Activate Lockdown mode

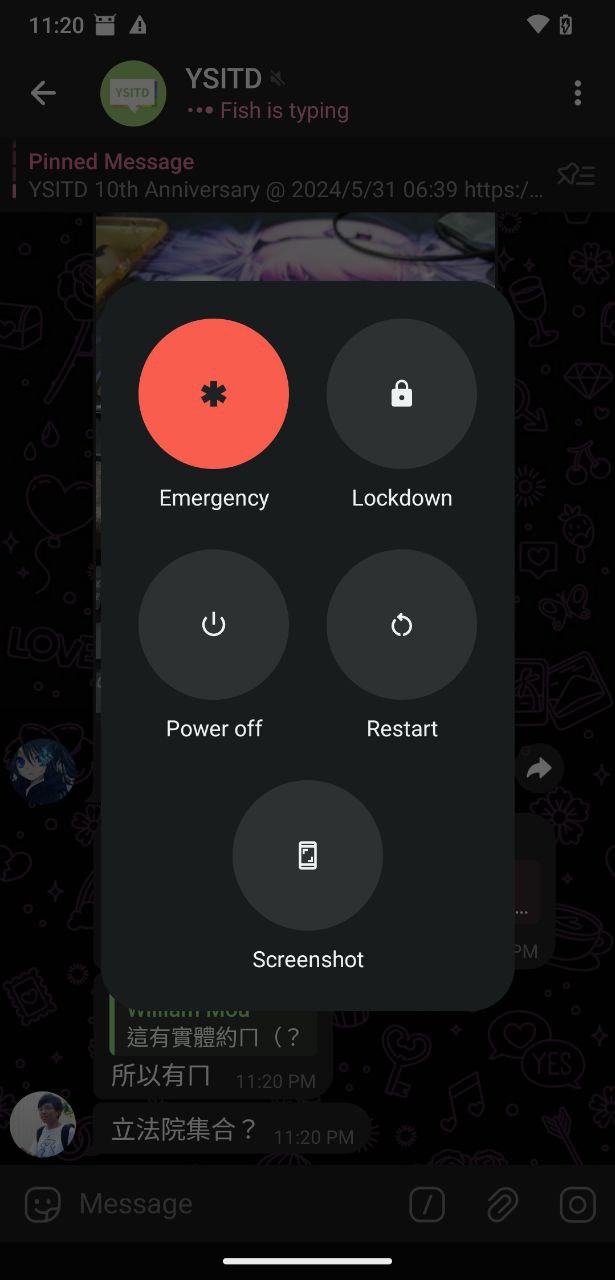401,394
